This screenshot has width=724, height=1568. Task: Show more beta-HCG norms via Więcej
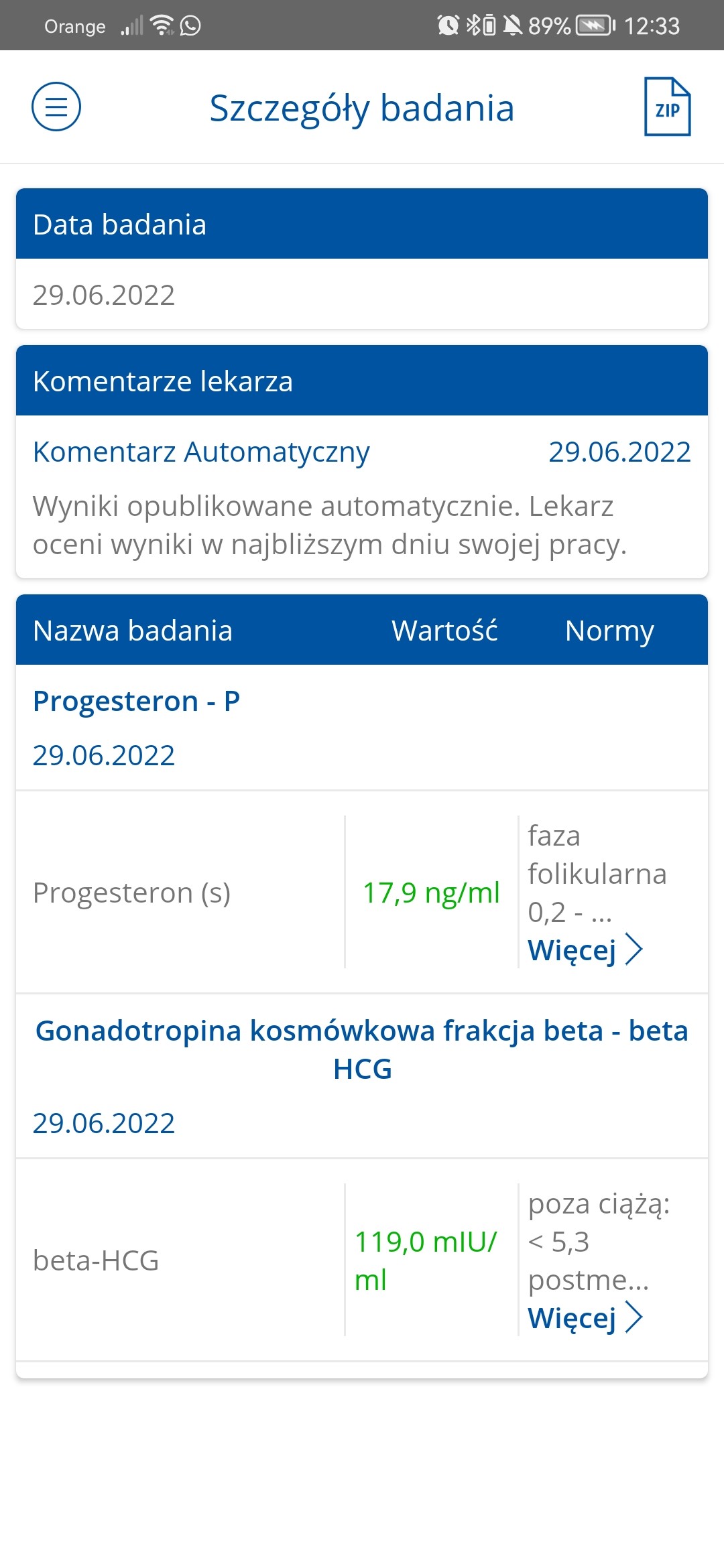585,1318
